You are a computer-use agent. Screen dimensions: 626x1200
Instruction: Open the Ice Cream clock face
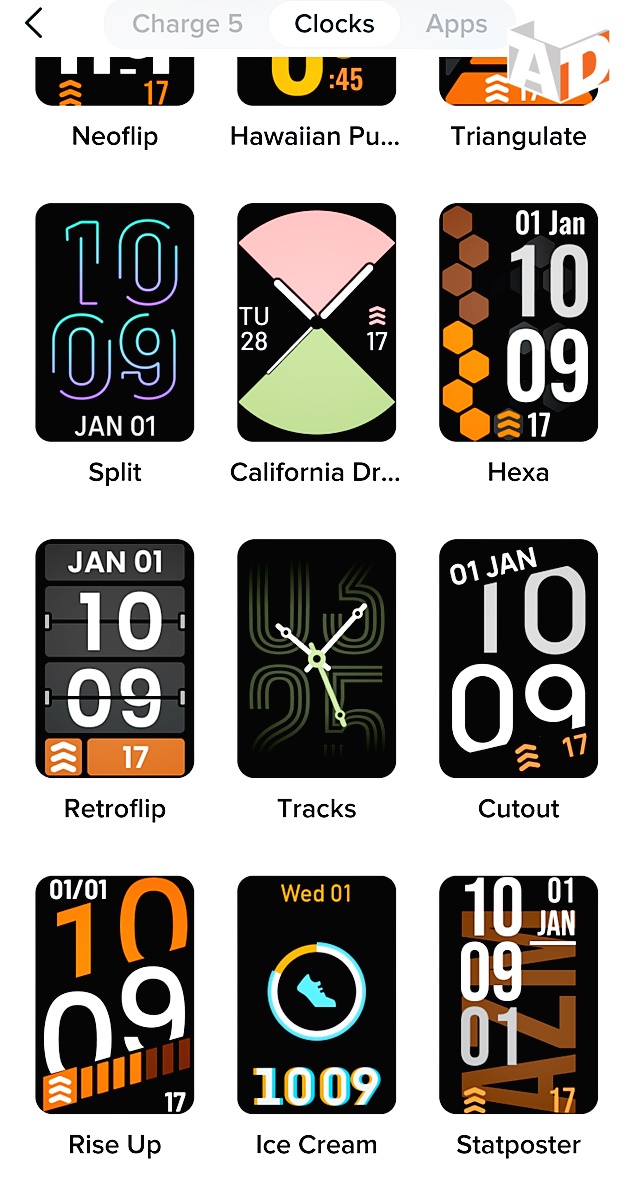316,994
